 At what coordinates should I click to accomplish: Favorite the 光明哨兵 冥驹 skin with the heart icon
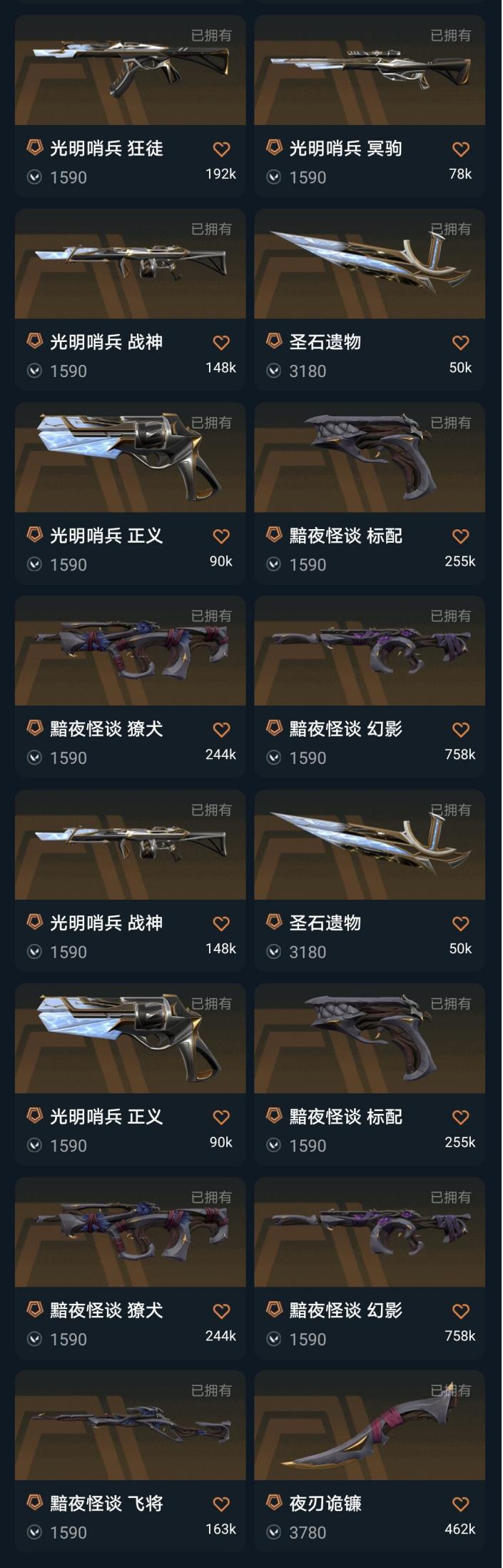(x=461, y=149)
